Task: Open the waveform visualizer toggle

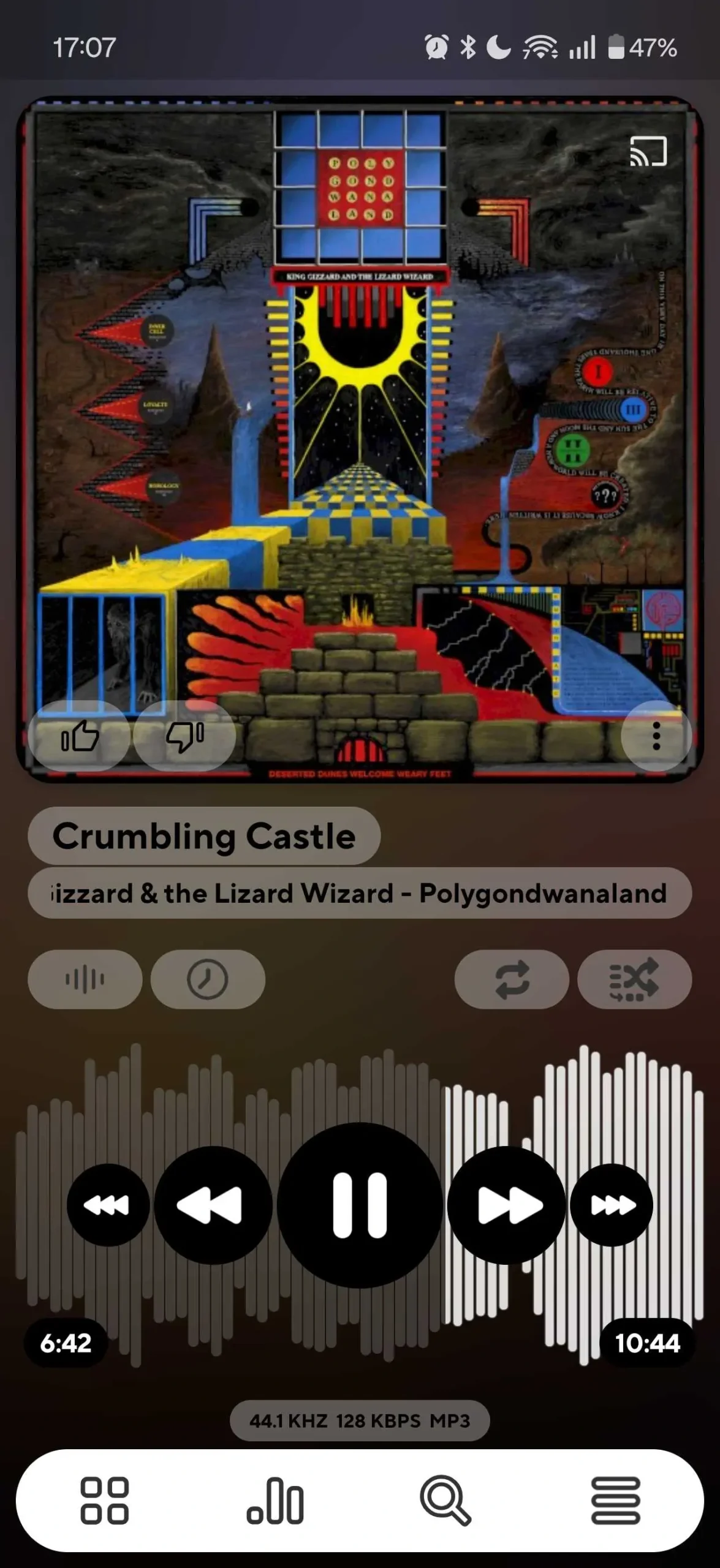Action: click(x=85, y=979)
